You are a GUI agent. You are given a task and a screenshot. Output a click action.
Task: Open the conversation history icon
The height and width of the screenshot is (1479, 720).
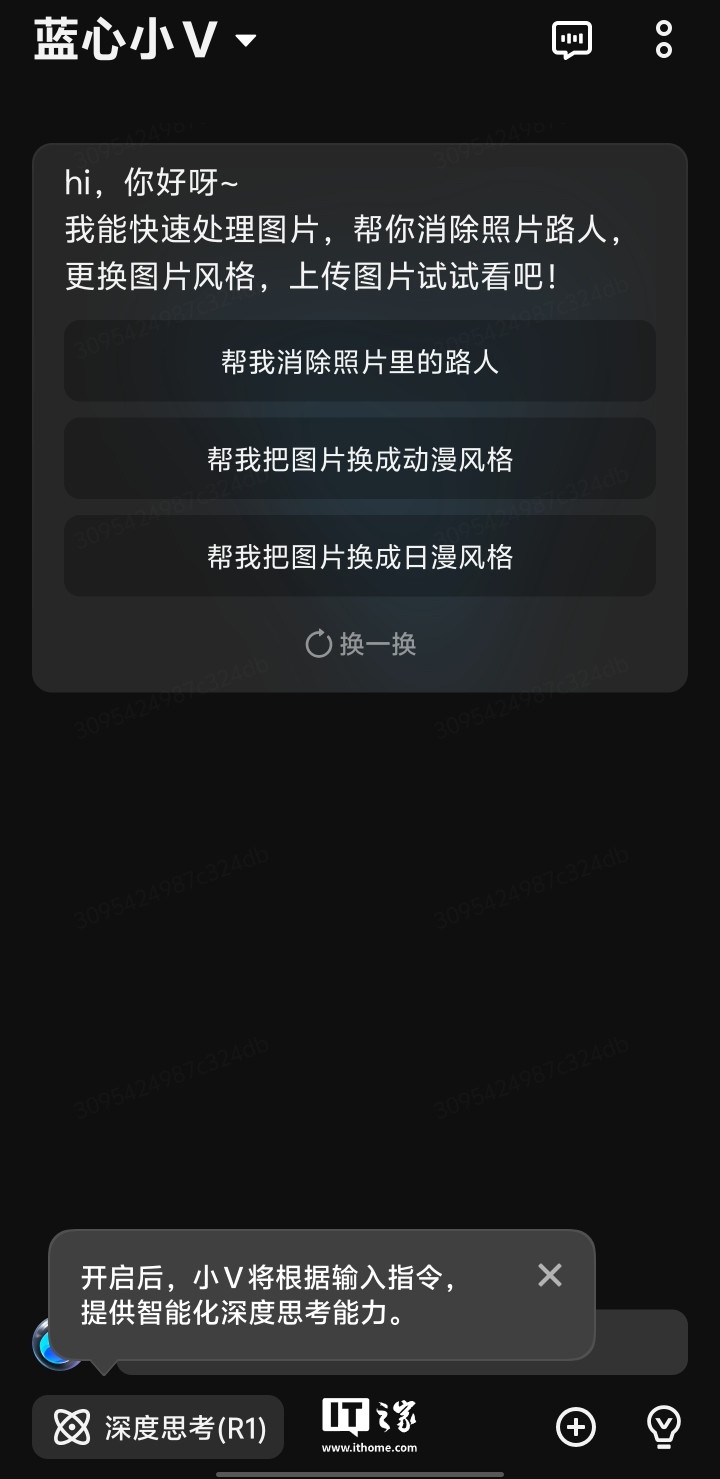pos(572,40)
